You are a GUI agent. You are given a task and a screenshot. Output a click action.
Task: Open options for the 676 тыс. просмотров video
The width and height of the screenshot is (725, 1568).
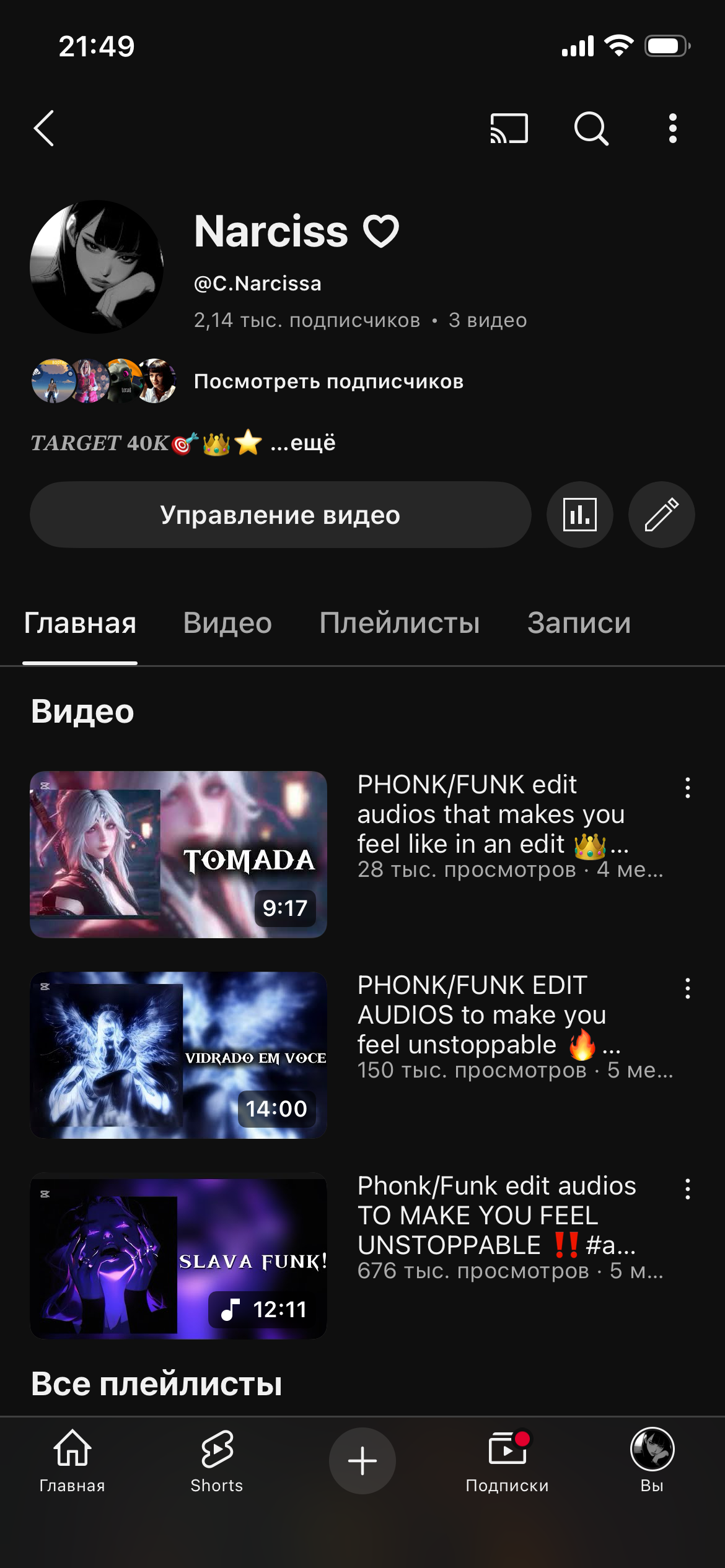click(x=687, y=1189)
